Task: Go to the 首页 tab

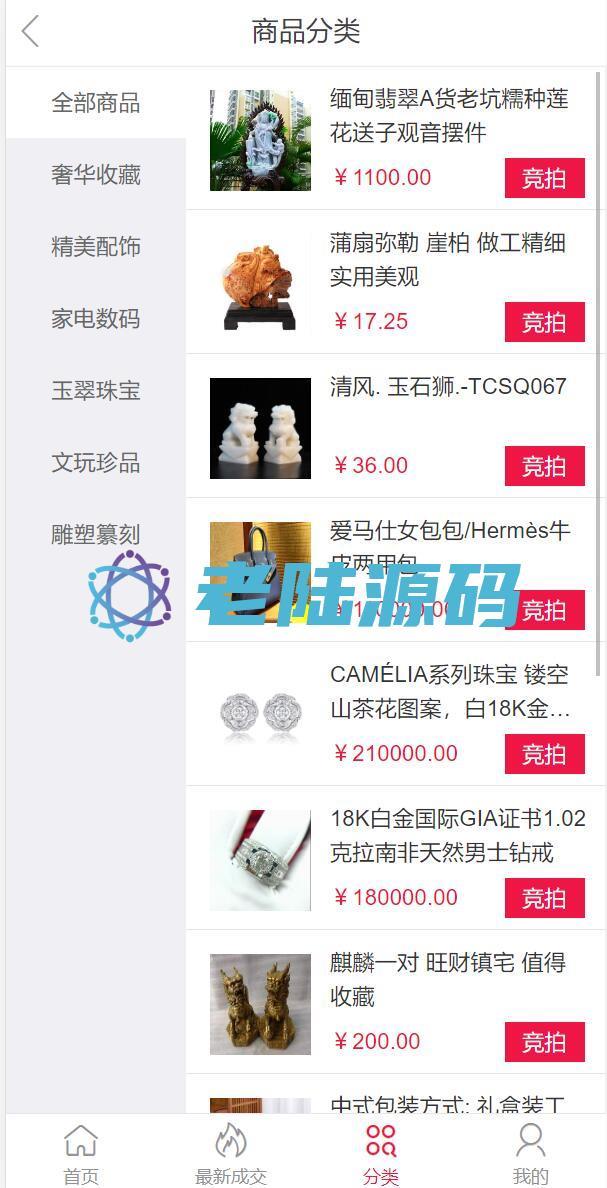Action: [81, 1152]
